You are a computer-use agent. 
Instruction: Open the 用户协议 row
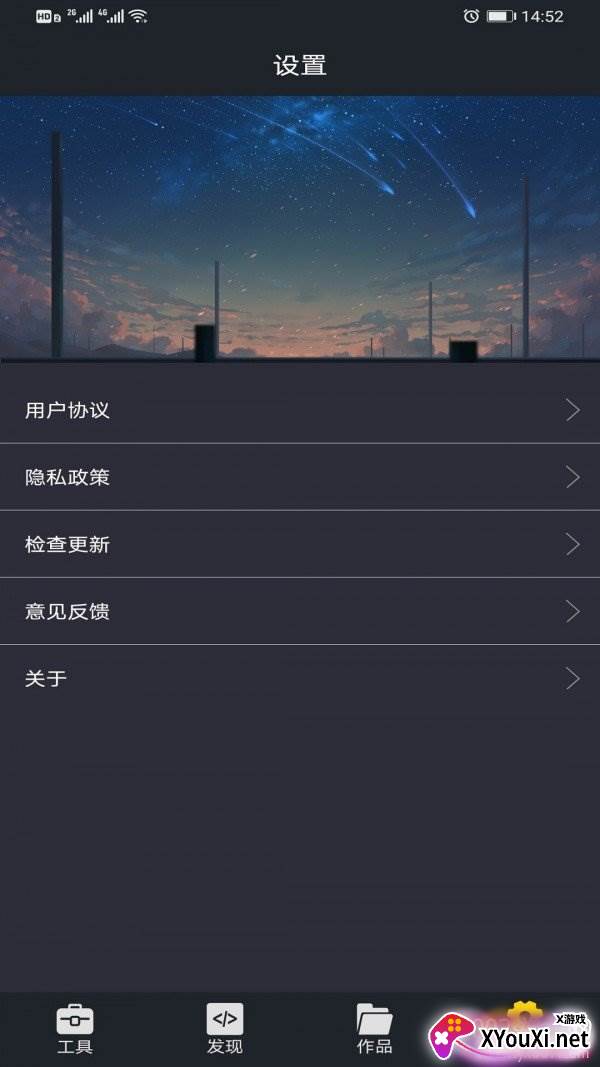point(300,410)
